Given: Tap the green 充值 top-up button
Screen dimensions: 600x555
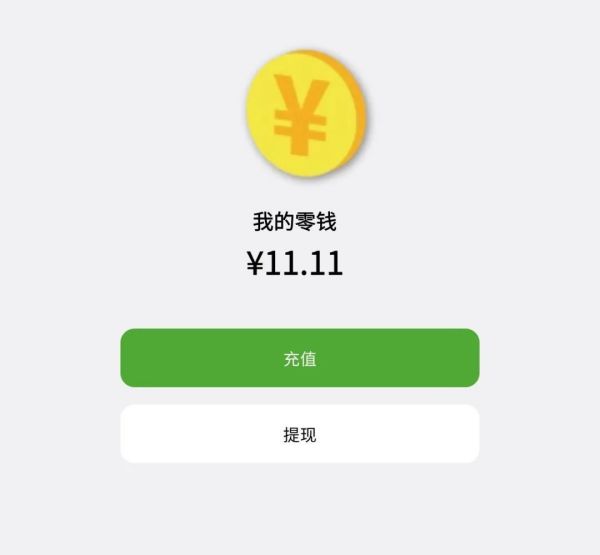Looking at the screenshot, I should point(300,358).
